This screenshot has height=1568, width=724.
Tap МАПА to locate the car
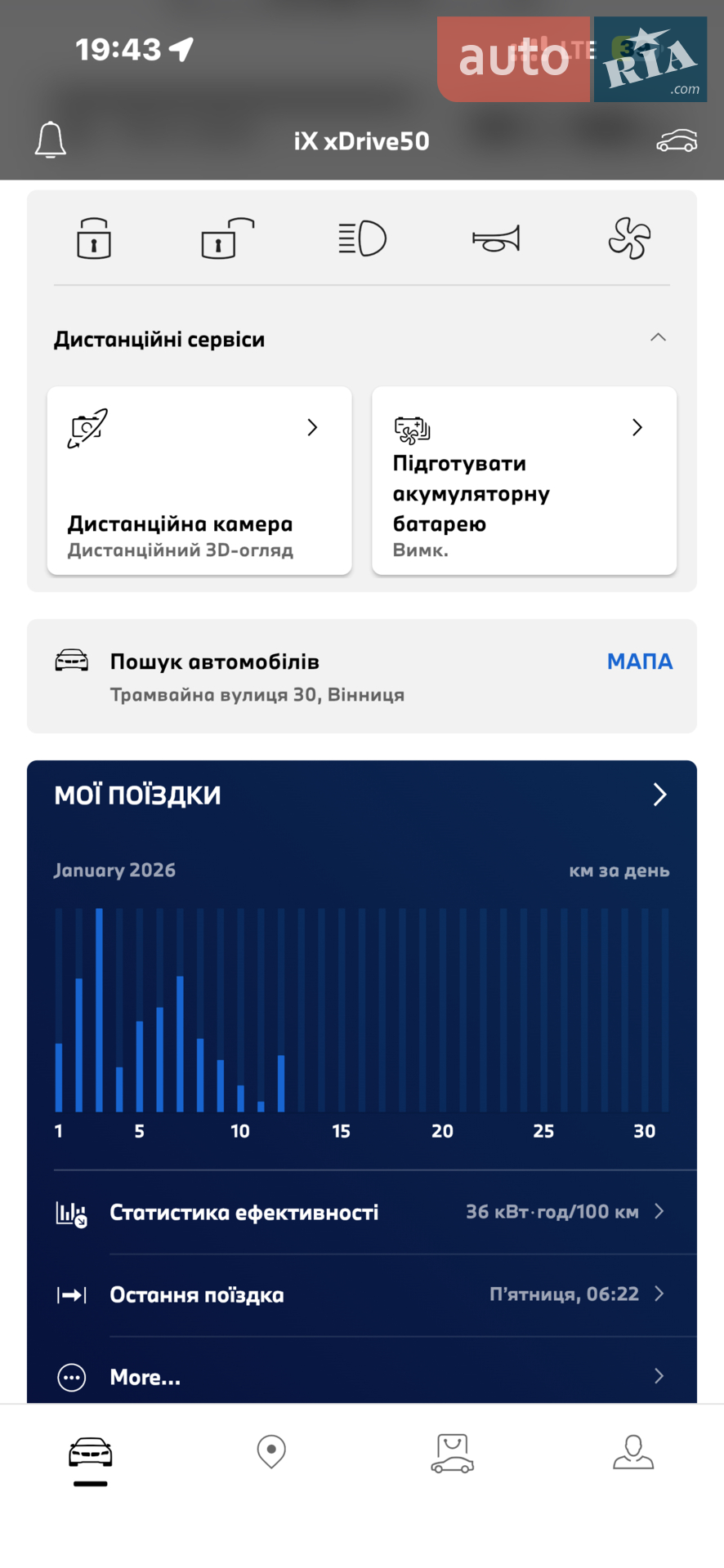coord(640,661)
